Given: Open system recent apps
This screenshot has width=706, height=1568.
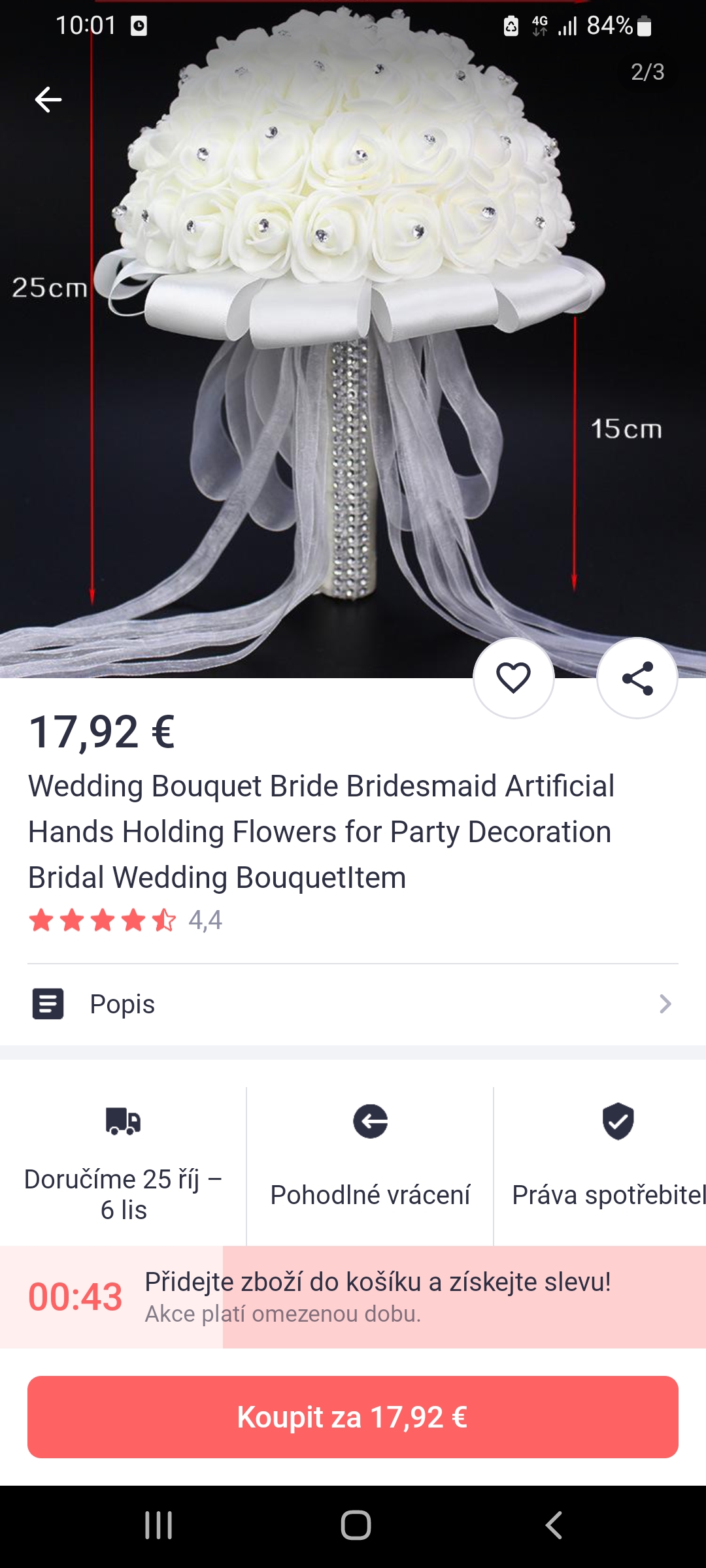Looking at the screenshot, I should pyautogui.click(x=158, y=1526).
